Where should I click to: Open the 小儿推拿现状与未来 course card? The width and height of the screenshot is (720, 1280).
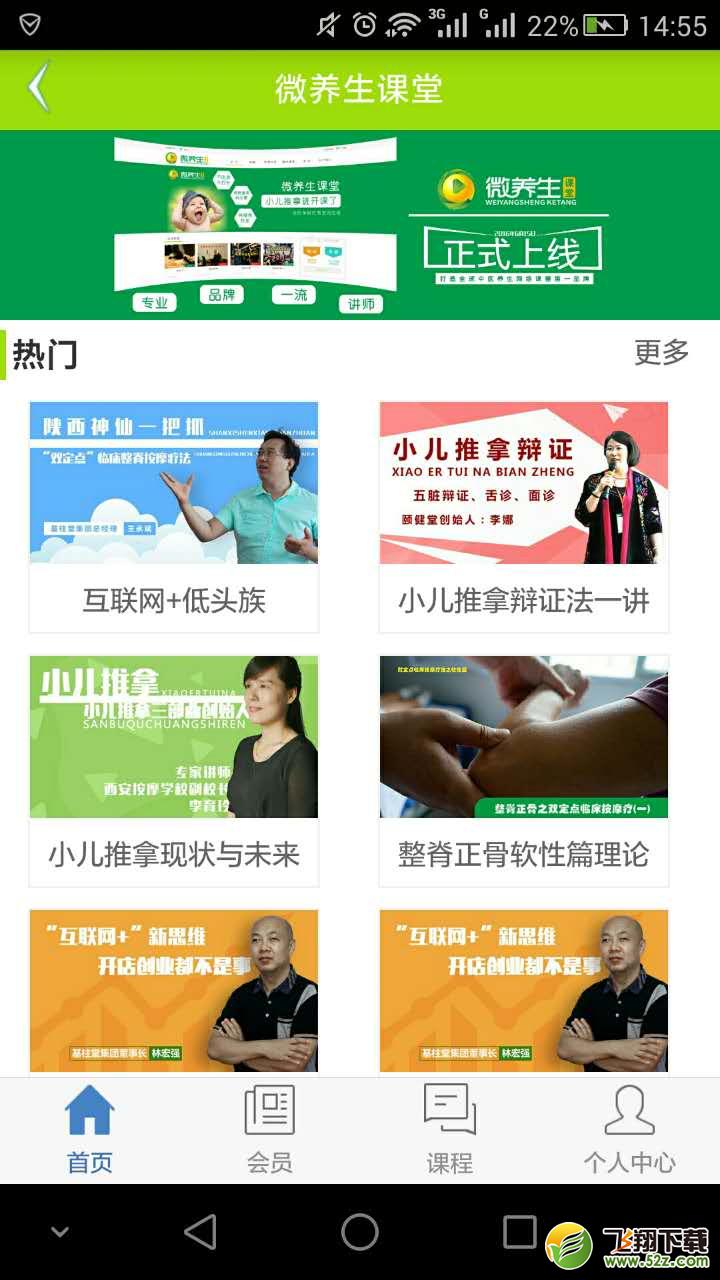[x=174, y=771]
